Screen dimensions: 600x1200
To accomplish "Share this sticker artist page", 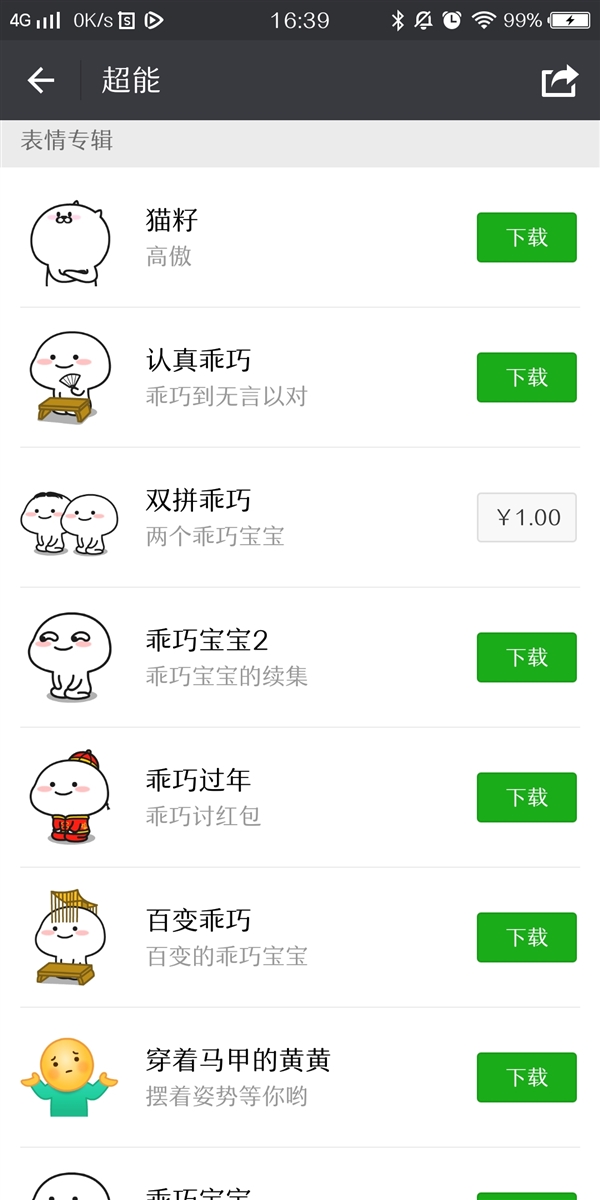I will pos(559,81).
